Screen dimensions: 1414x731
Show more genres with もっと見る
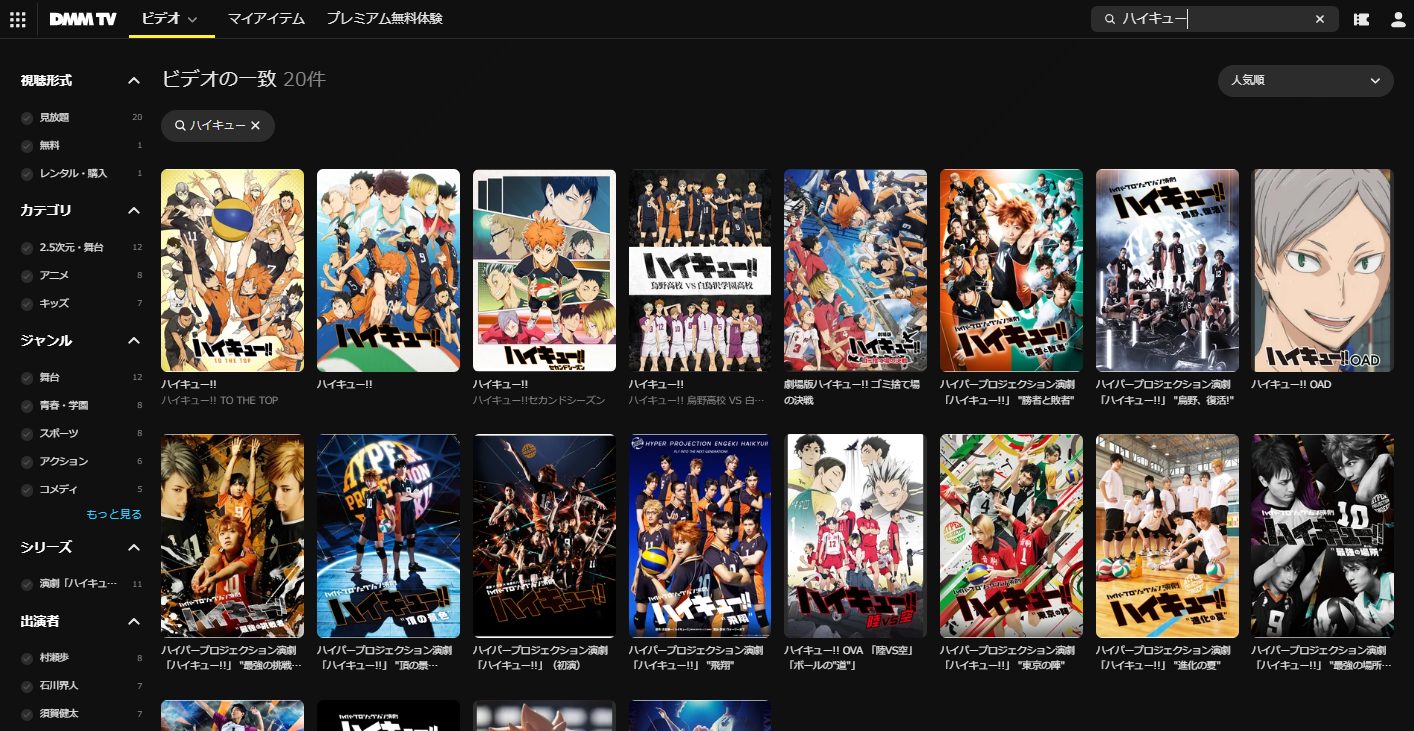click(113, 514)
